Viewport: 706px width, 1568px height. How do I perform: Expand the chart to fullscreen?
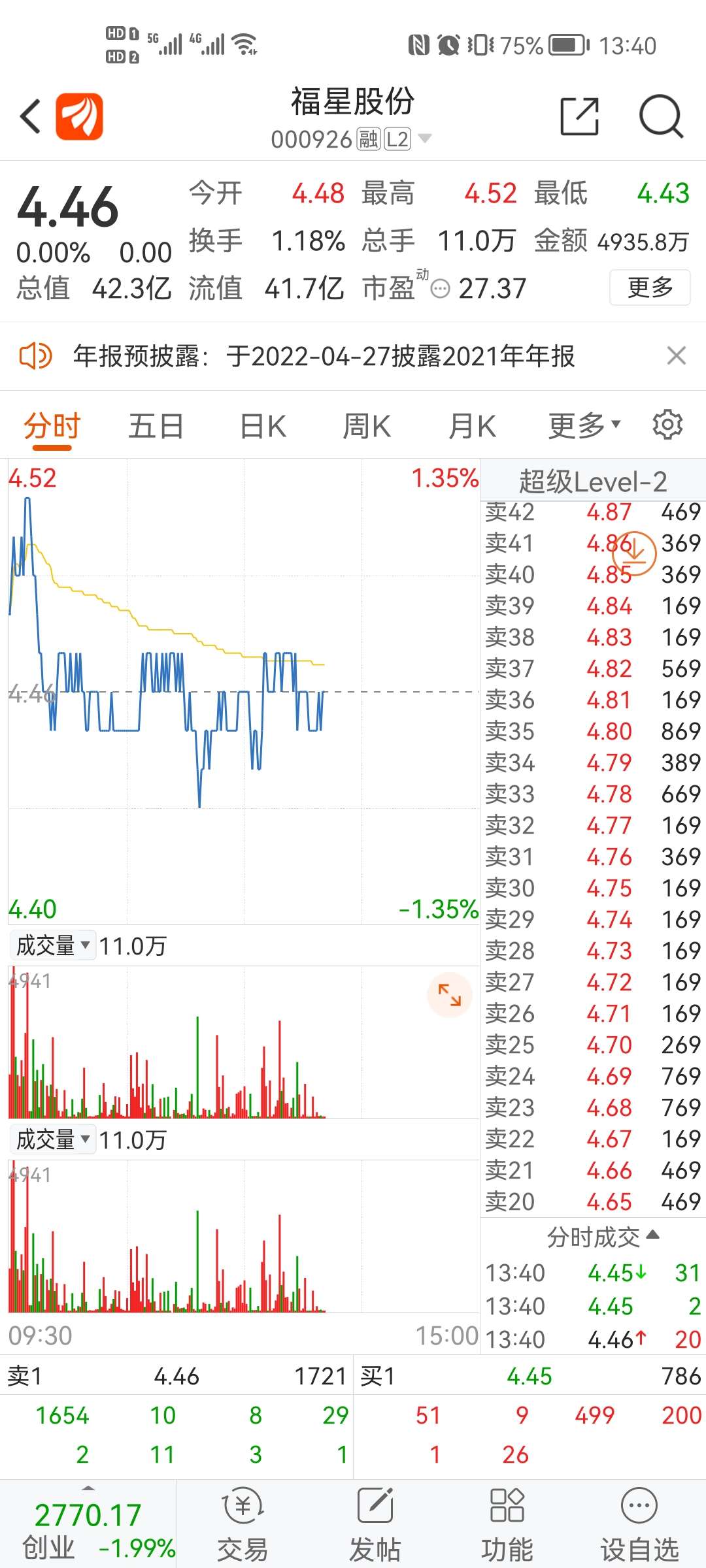(449, 994)
